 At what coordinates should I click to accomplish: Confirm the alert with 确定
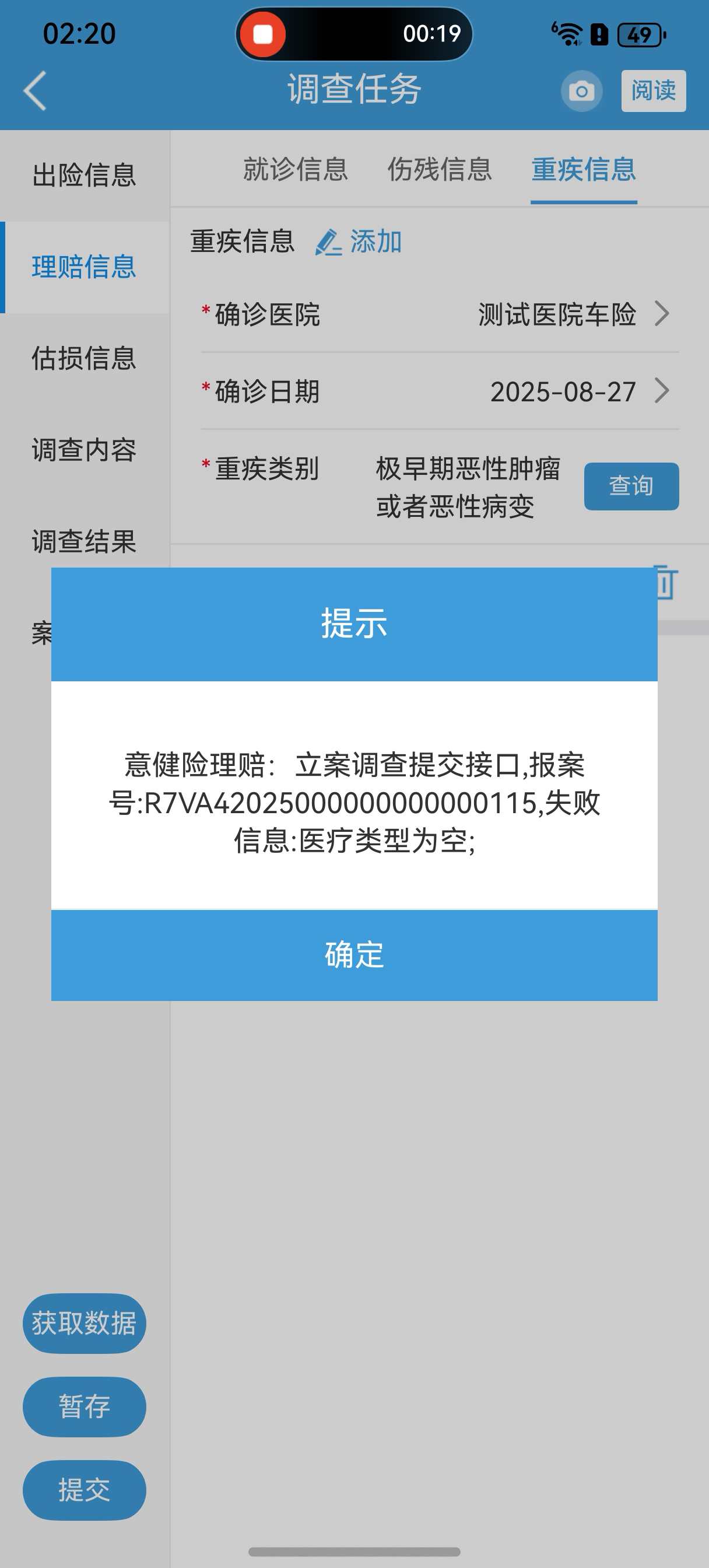[354, 954]
